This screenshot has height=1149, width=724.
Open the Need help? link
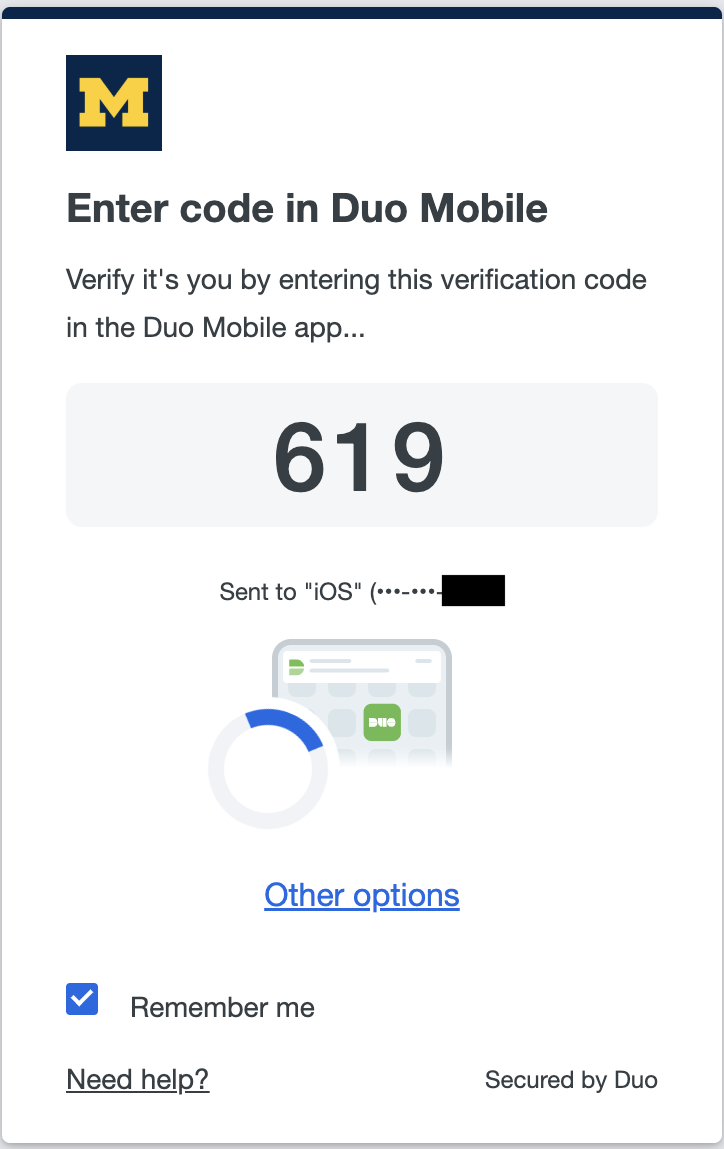coord(138,1079)
